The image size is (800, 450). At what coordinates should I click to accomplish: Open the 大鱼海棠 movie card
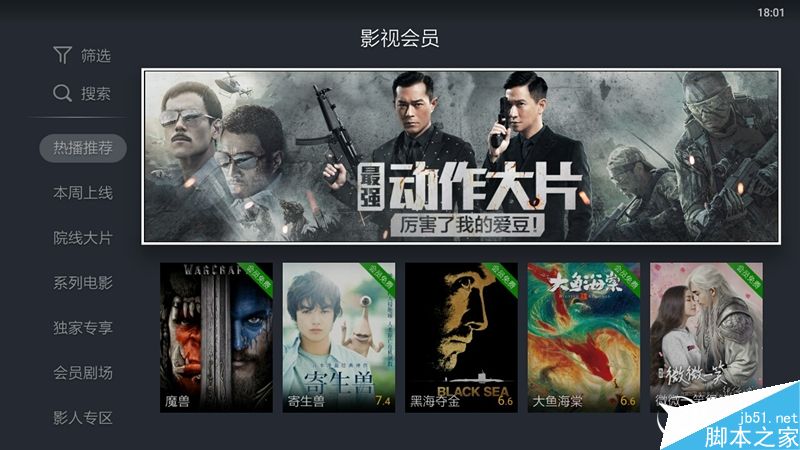583,337
